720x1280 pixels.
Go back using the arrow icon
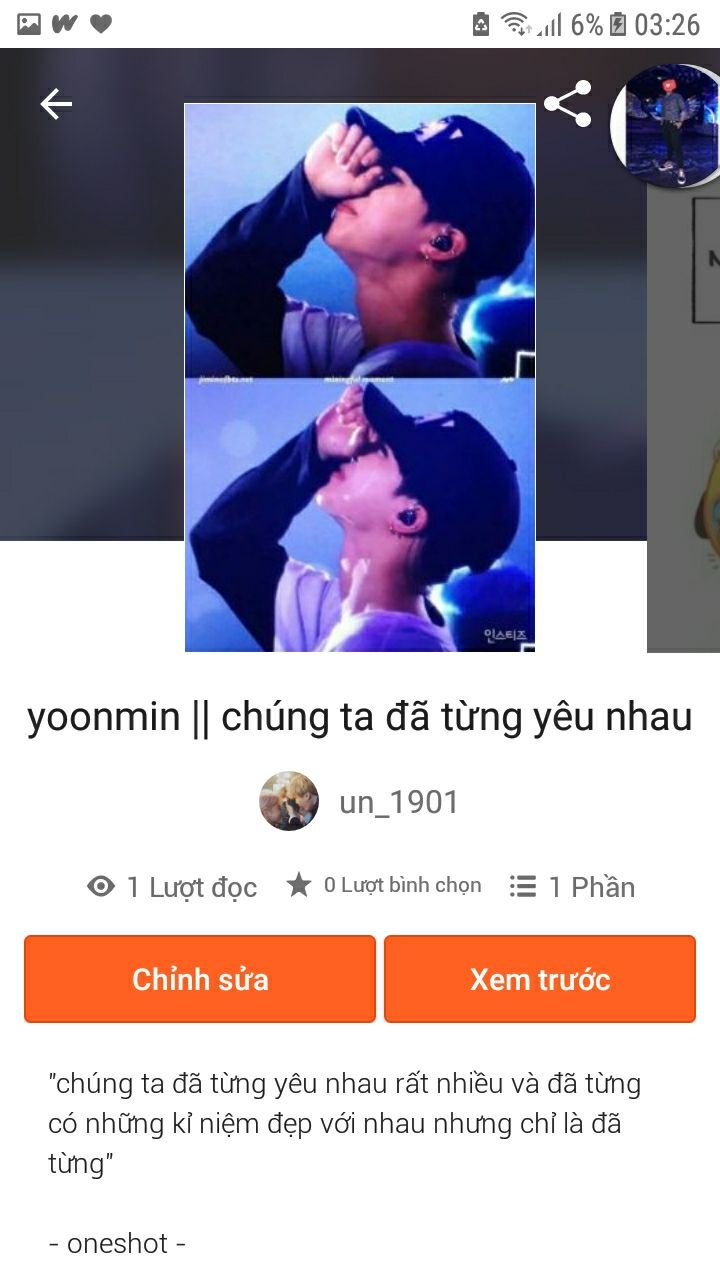(x=56, y=104)
